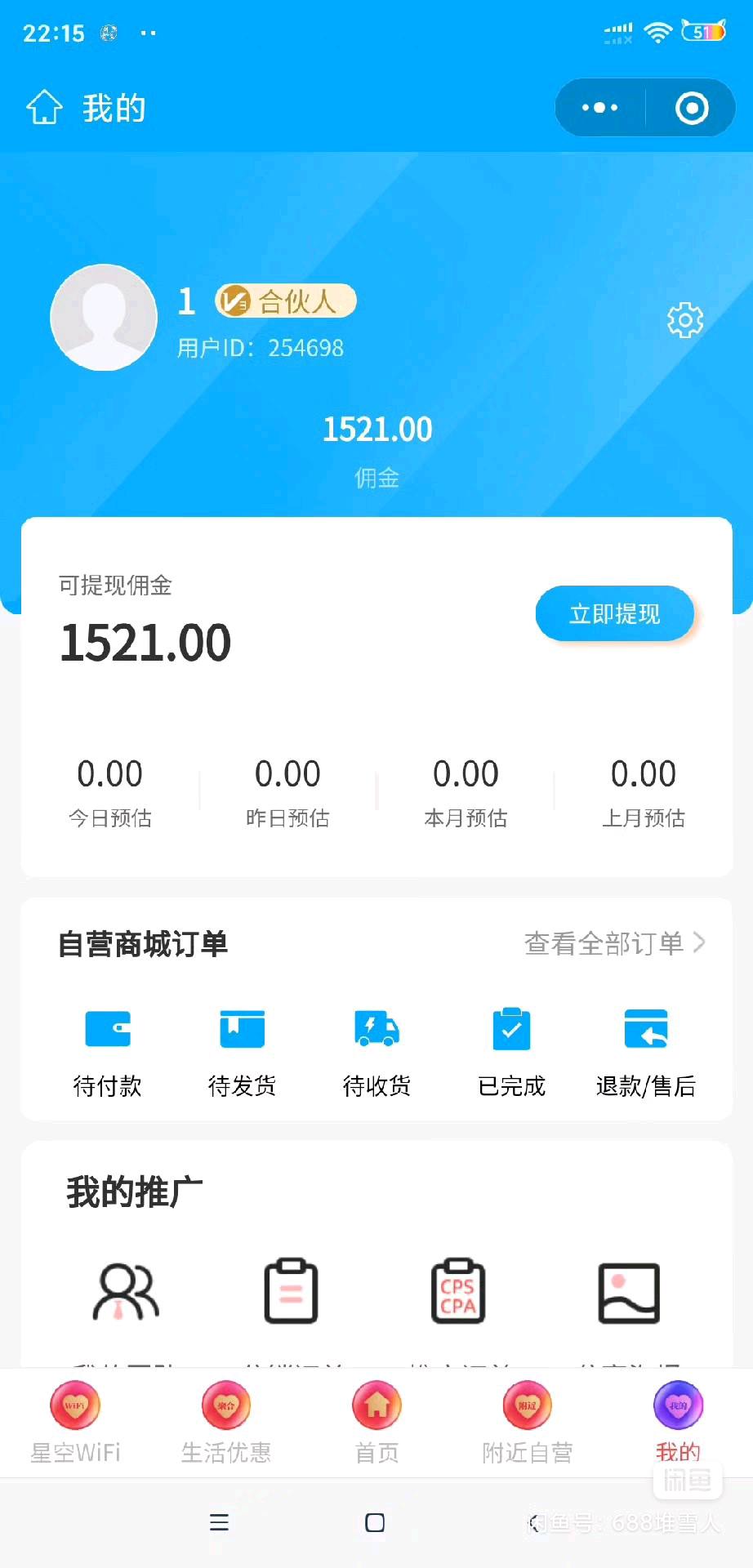This screenshot has height=1568, width=753.
Task: Open the mini program overflow menu
Action: click(x=600, y=108)
